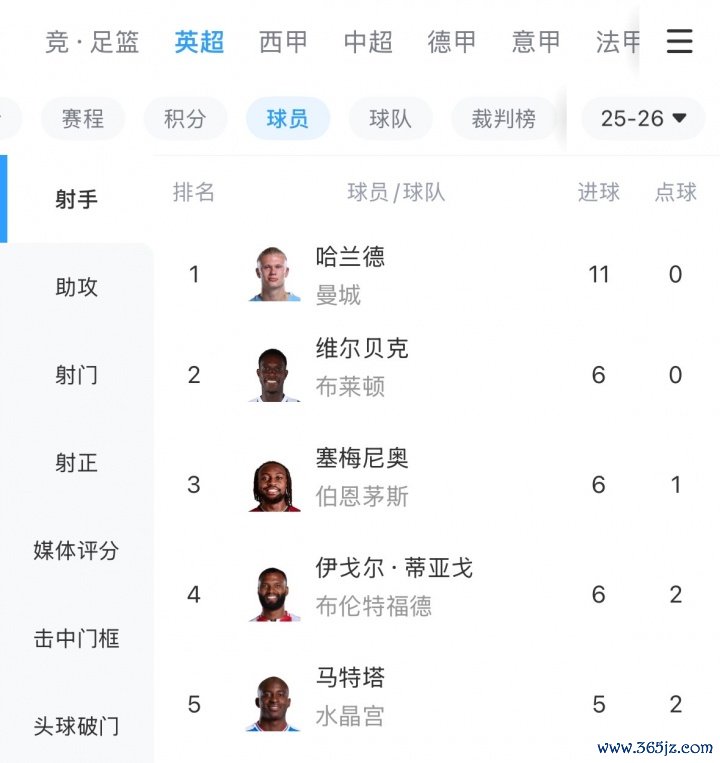Show the 射正 shots on target ranking
This screenshot has width=720, height=763.
76,463
